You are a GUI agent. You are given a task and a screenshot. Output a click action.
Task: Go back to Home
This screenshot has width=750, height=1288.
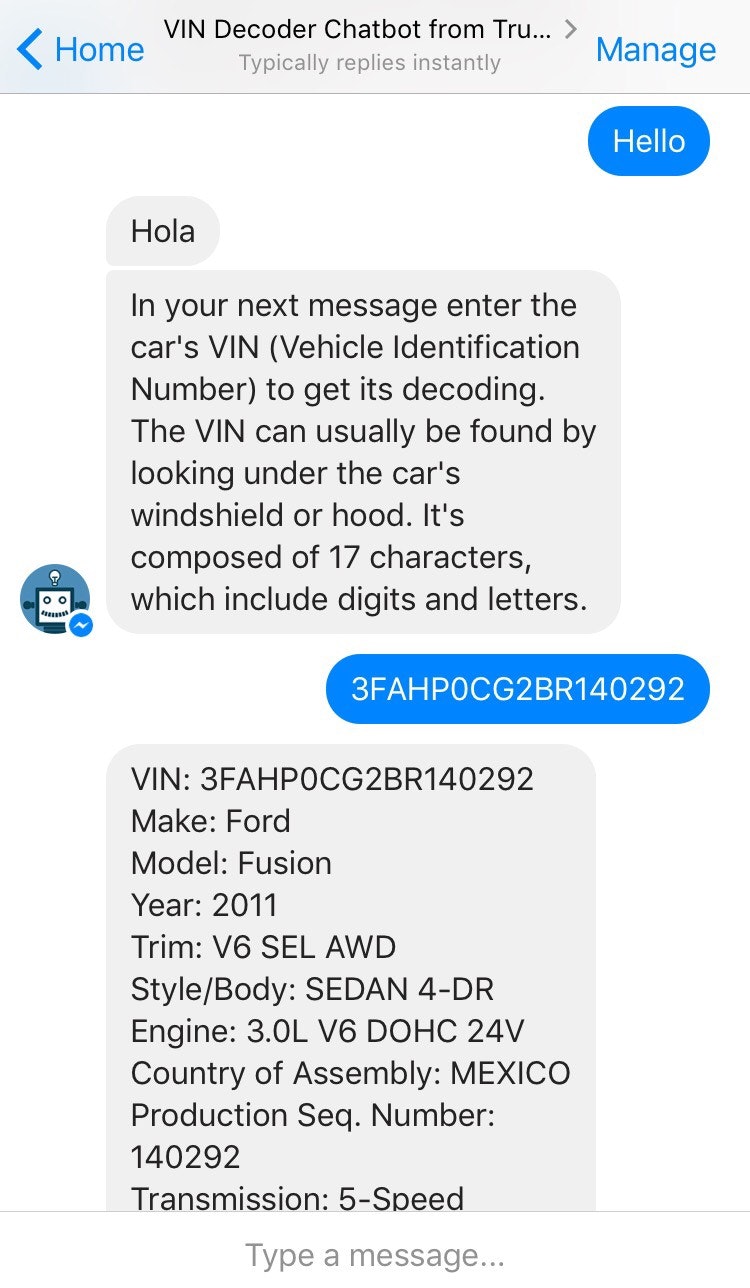pyautogui.click(x=81, y=49)
